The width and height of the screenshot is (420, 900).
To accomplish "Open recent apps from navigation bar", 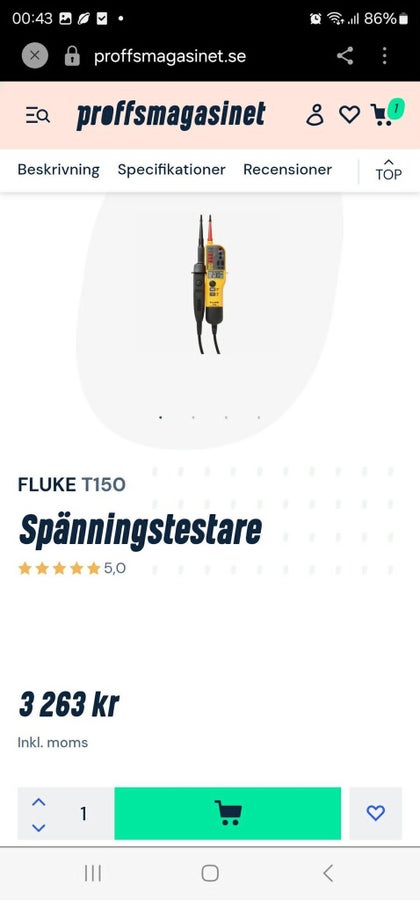I will [92, 874].
